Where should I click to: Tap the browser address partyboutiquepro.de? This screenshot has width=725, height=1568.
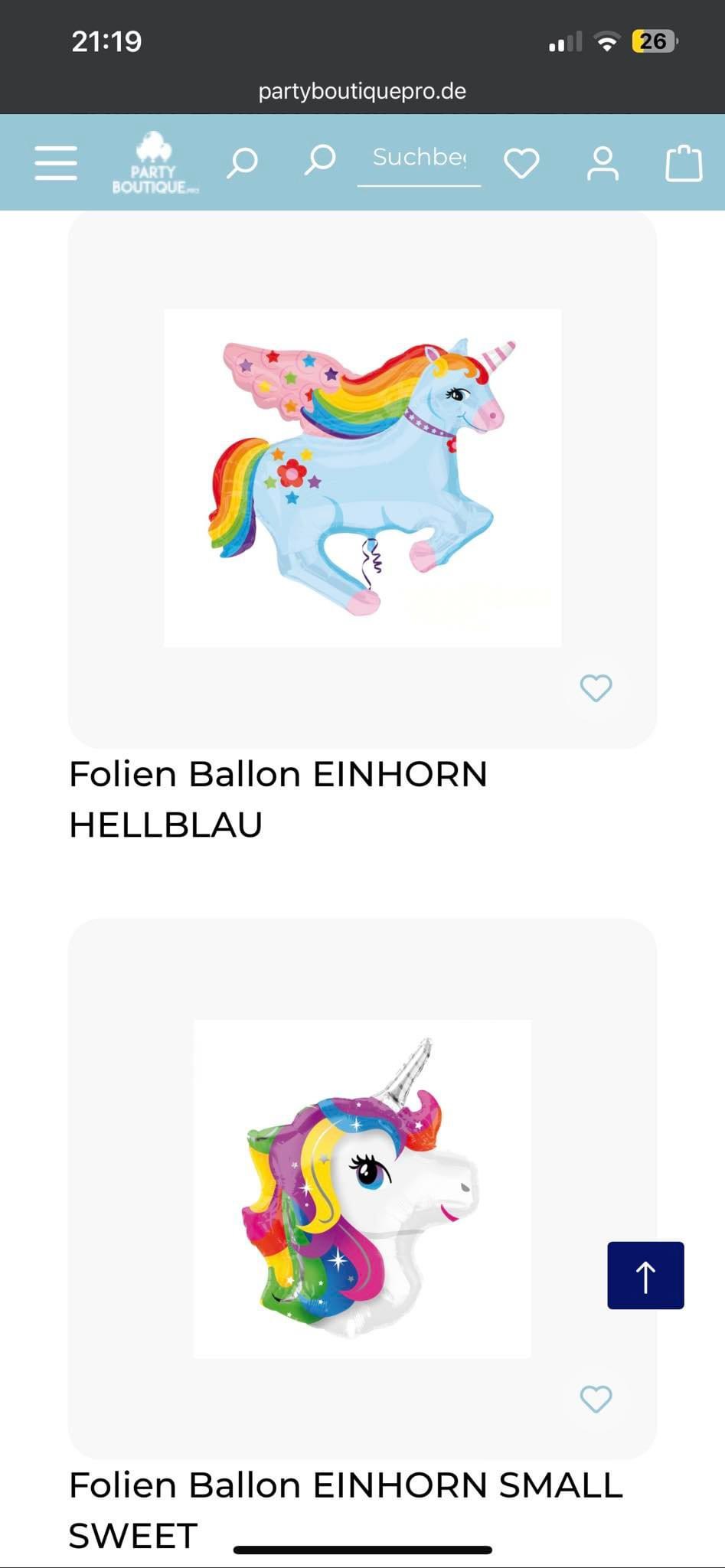click(362, 91)
